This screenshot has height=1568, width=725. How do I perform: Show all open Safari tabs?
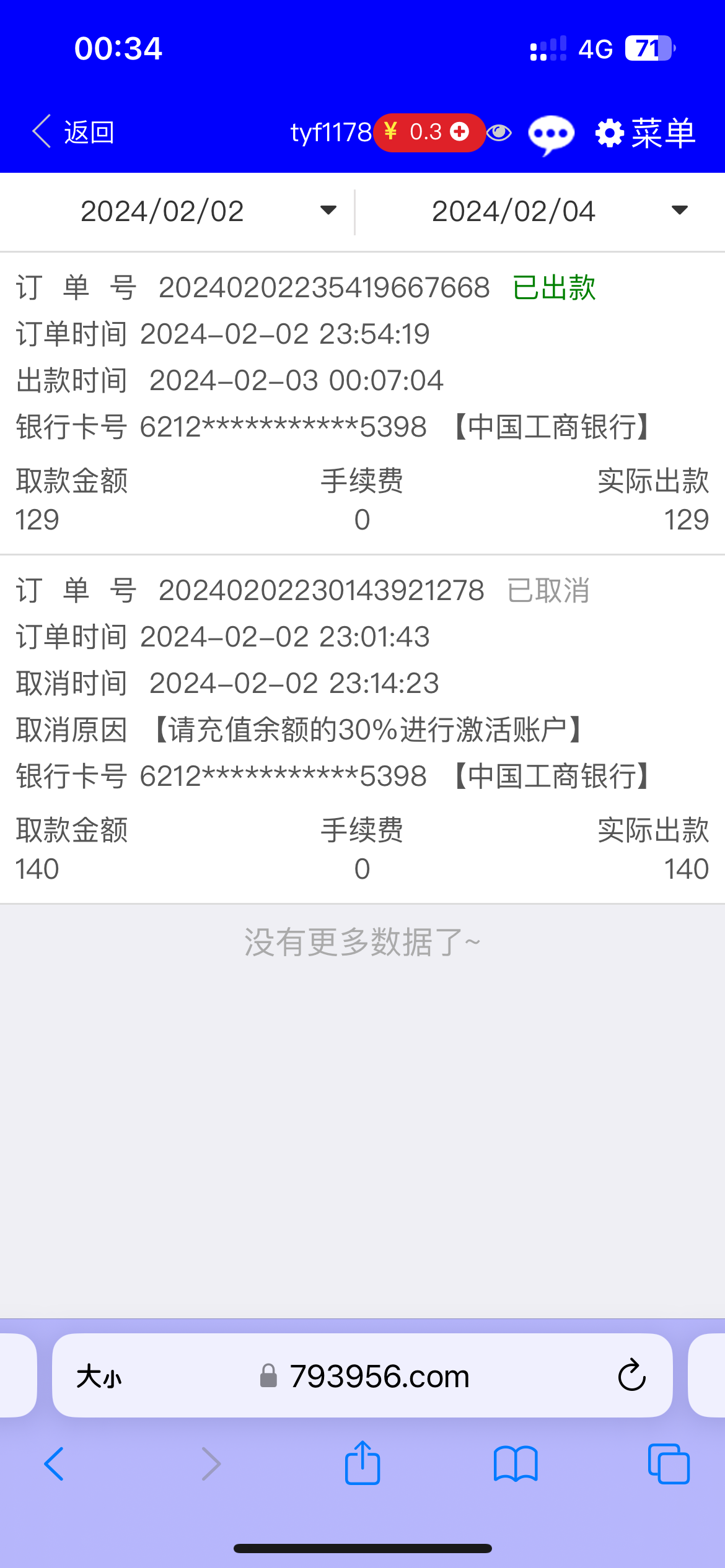[669, 1464]
